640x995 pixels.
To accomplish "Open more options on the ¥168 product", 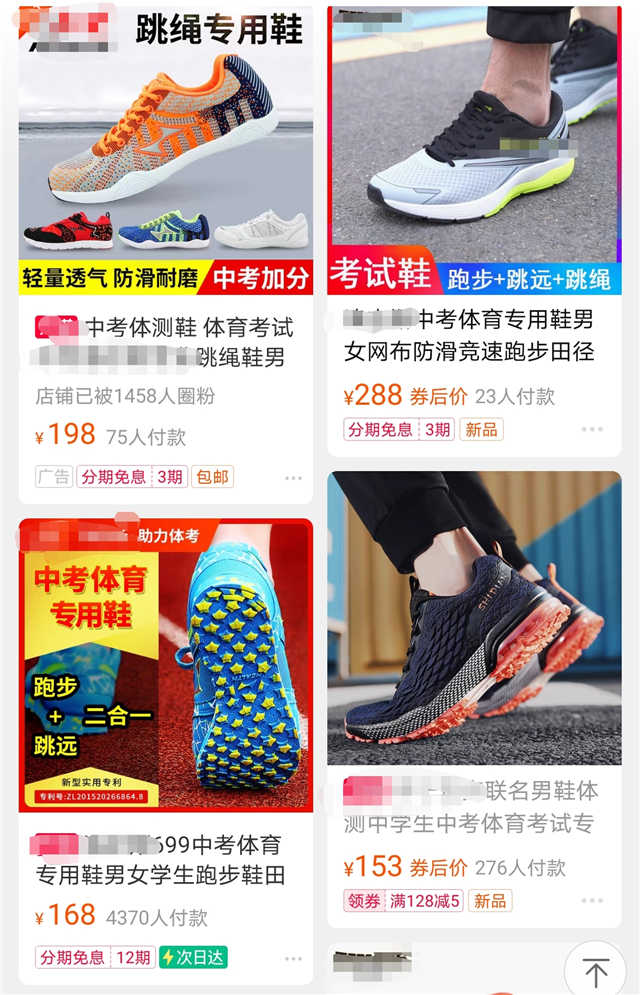I will [x=293, y=958].
